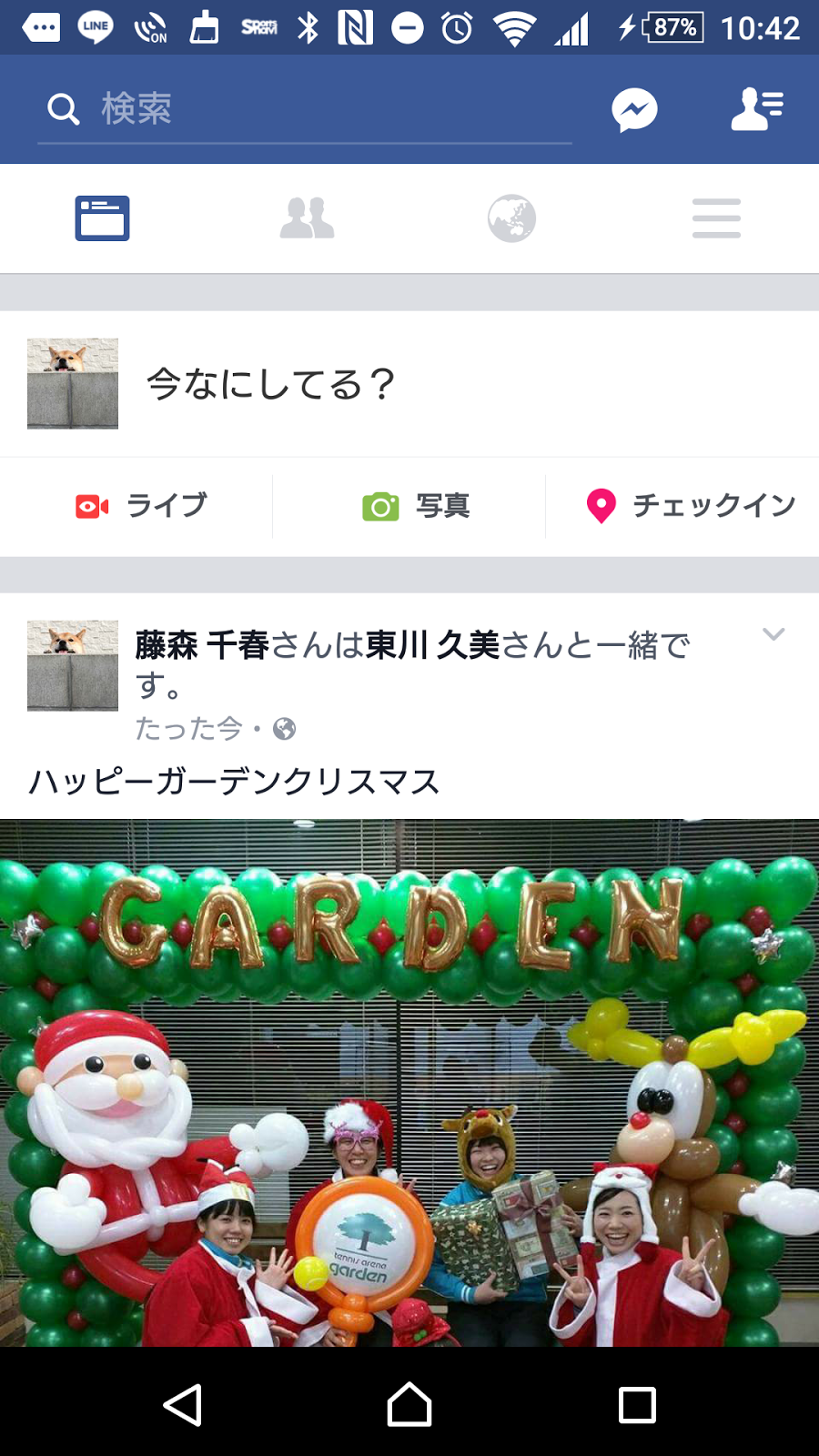Go back with the system back button
The image size is (819, 1456).
(x=182, y=1404)
